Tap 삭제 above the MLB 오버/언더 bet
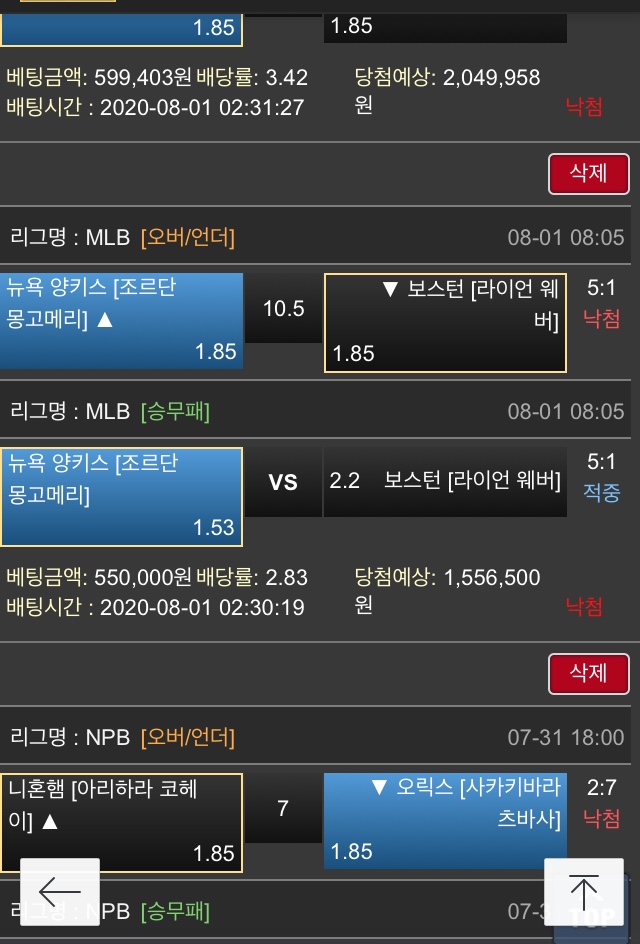 (x=588, y=173)
